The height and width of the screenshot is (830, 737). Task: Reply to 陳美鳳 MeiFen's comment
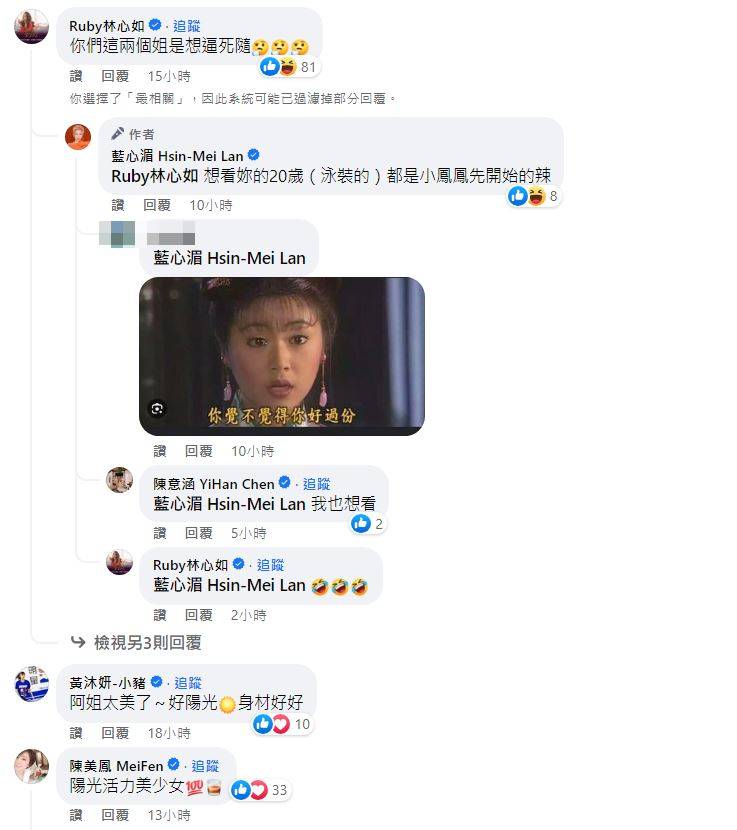[116, 816]
